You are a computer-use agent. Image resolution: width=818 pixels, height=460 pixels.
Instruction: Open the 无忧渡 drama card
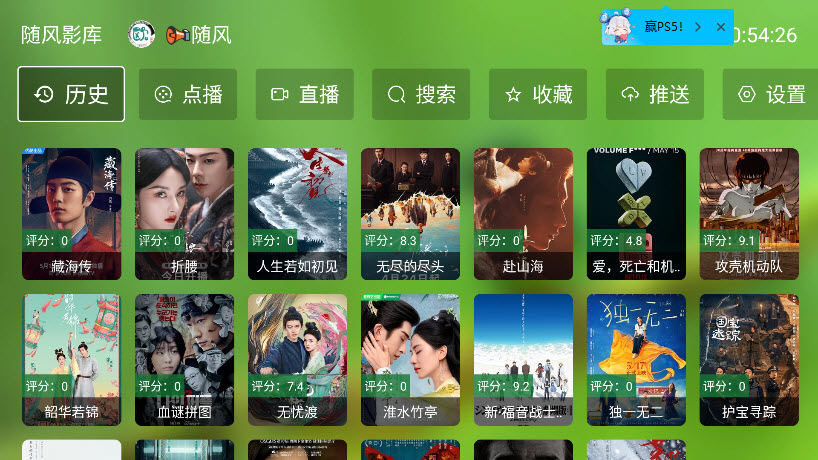[297, 359]
